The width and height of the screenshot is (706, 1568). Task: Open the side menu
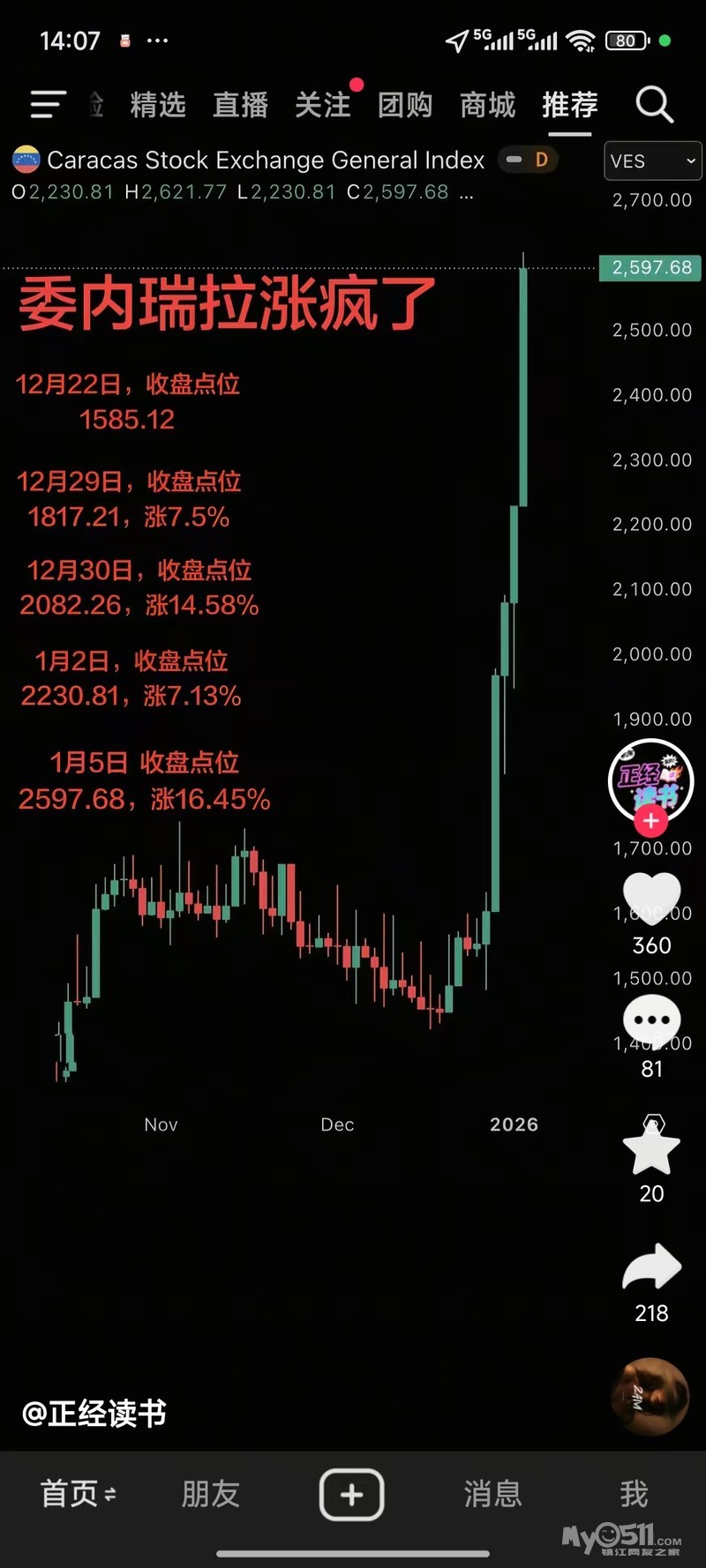(x=48, y=104)
